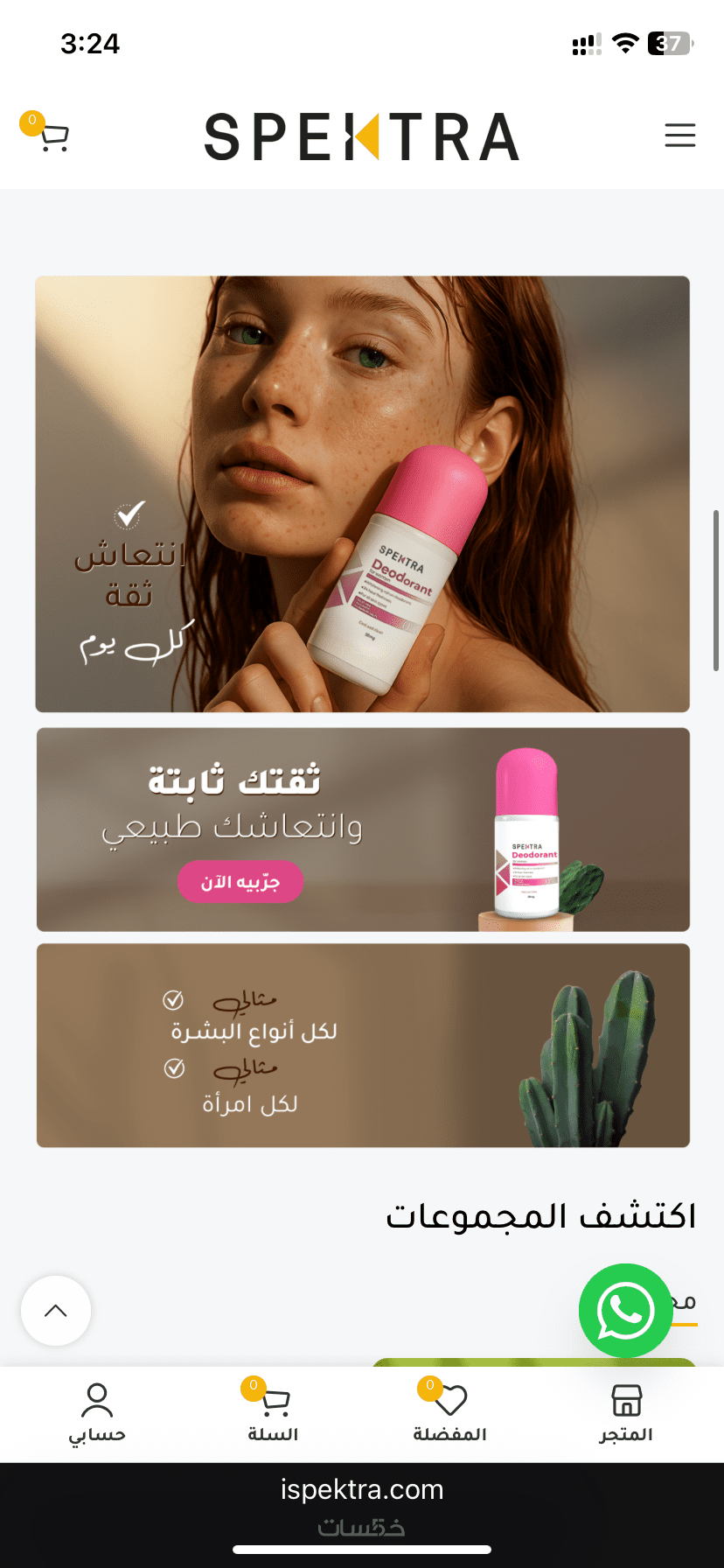The image size is (724, 1568).
Task: Tap the pink جرّبيه الآن button
Action: [240, 881]
